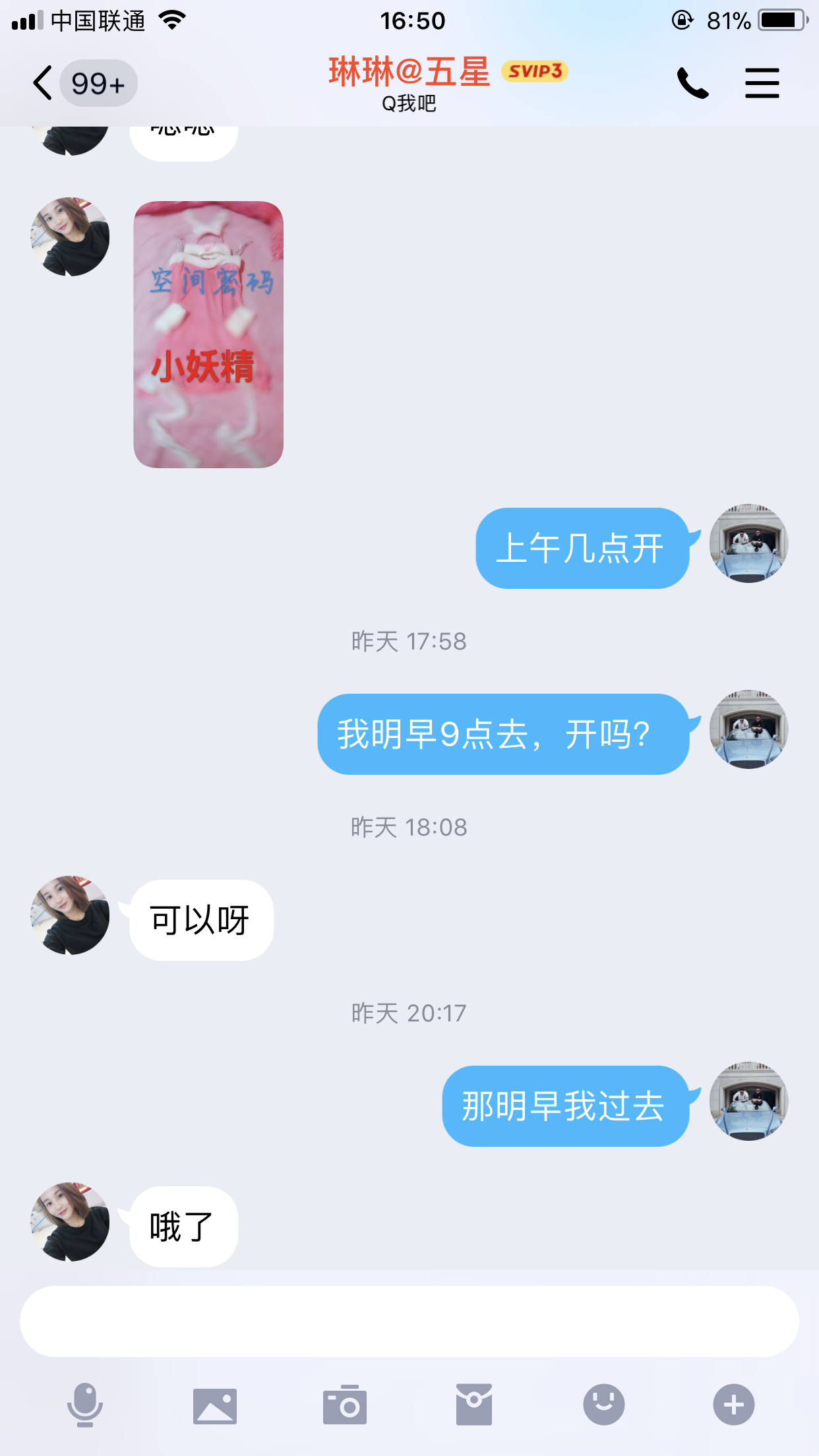The width and height of the screenshot is (819, 1456).
Task: Open the 小妖精 picture message
Action: 208,335
